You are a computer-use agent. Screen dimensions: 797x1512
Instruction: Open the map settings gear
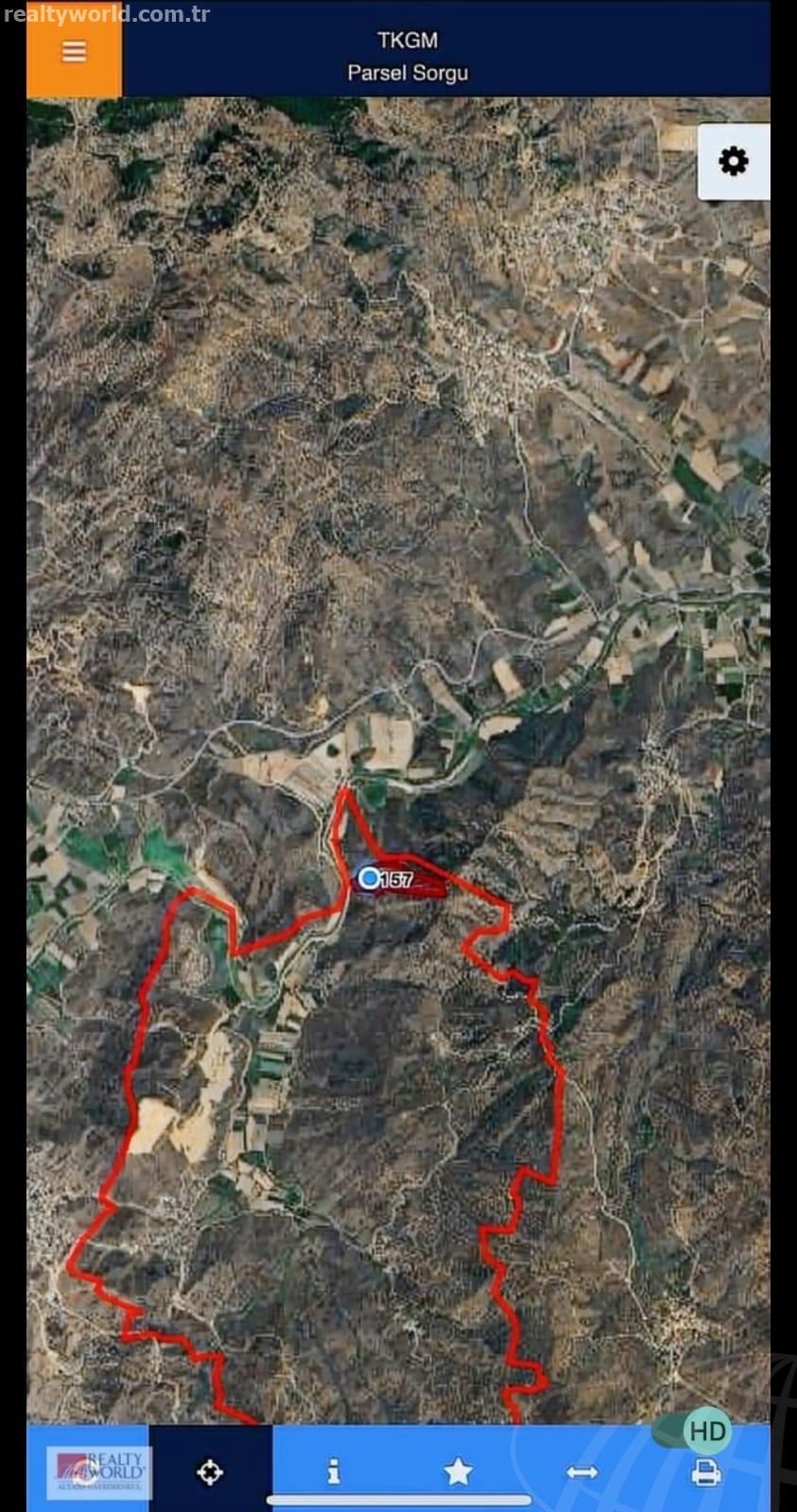tap(734, 162)
